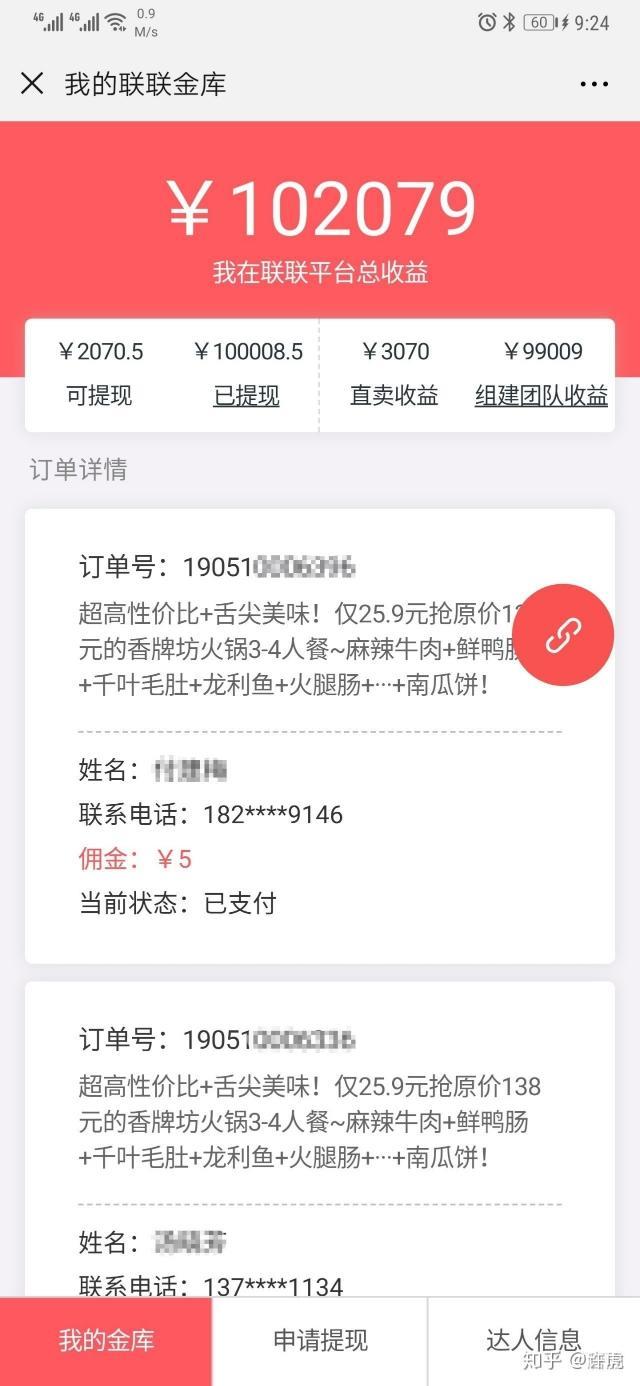Switch to the 申请提现 tab

(x=320, y=1341)
